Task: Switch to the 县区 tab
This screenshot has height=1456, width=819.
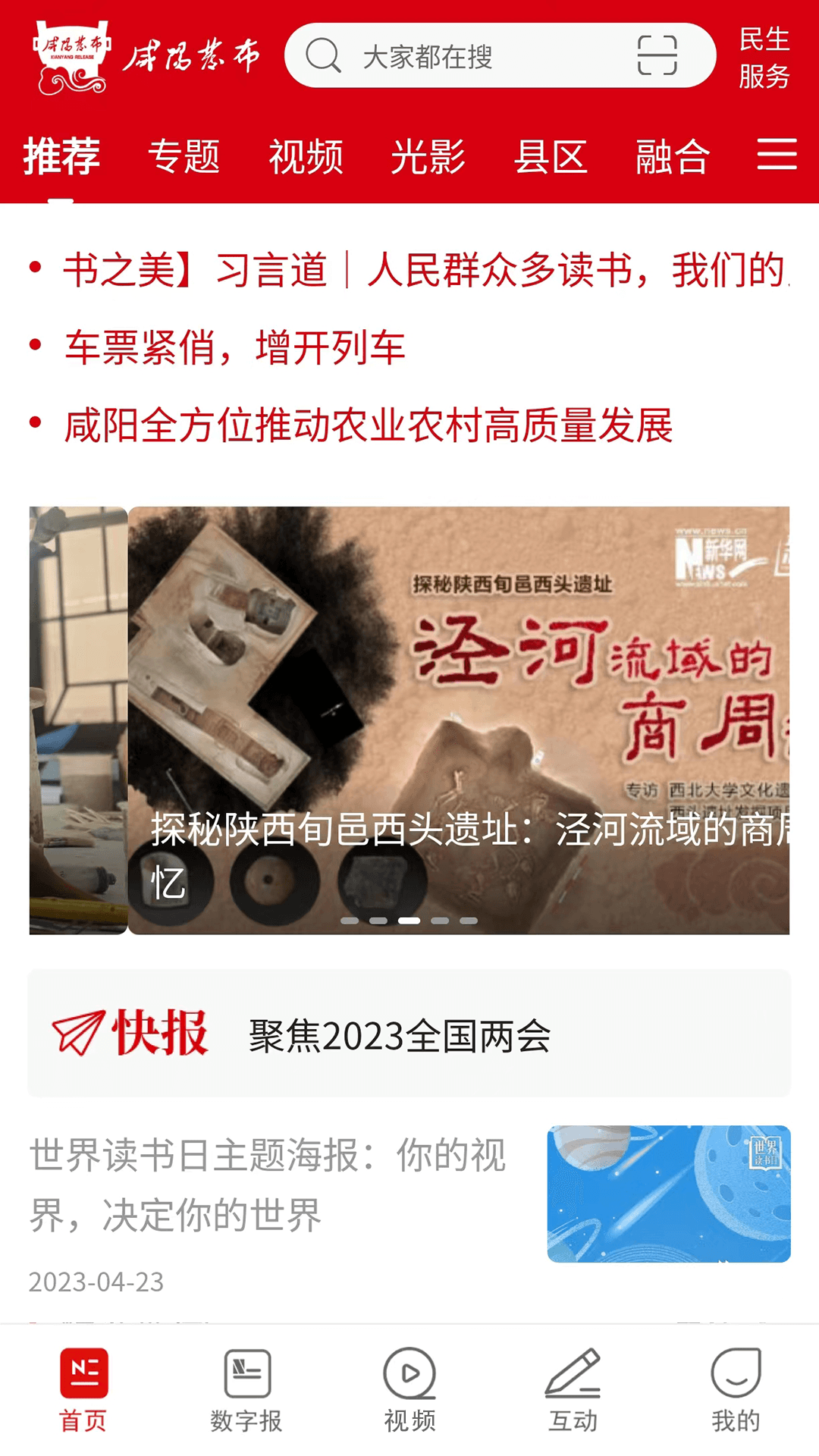Action: [553, 156]
